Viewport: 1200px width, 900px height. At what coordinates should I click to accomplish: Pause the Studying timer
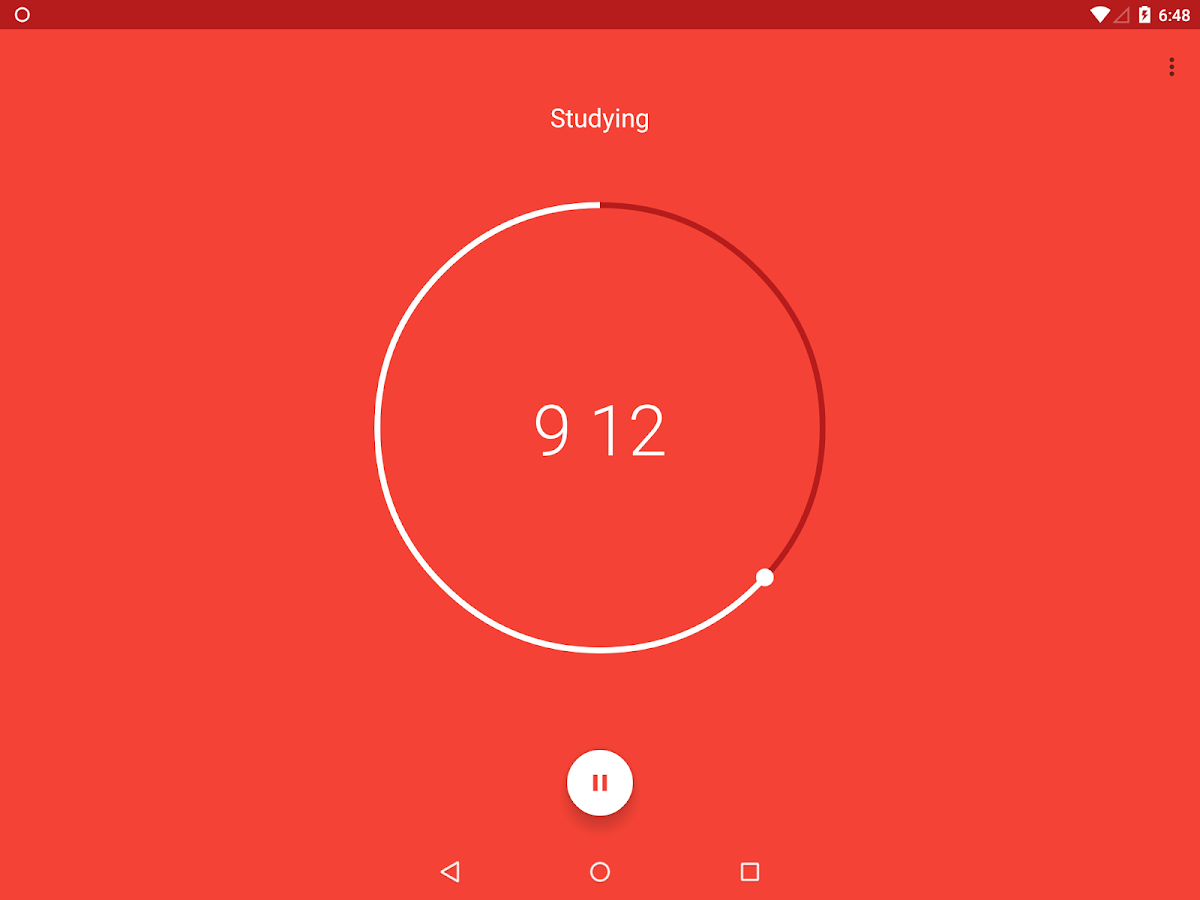600,783
